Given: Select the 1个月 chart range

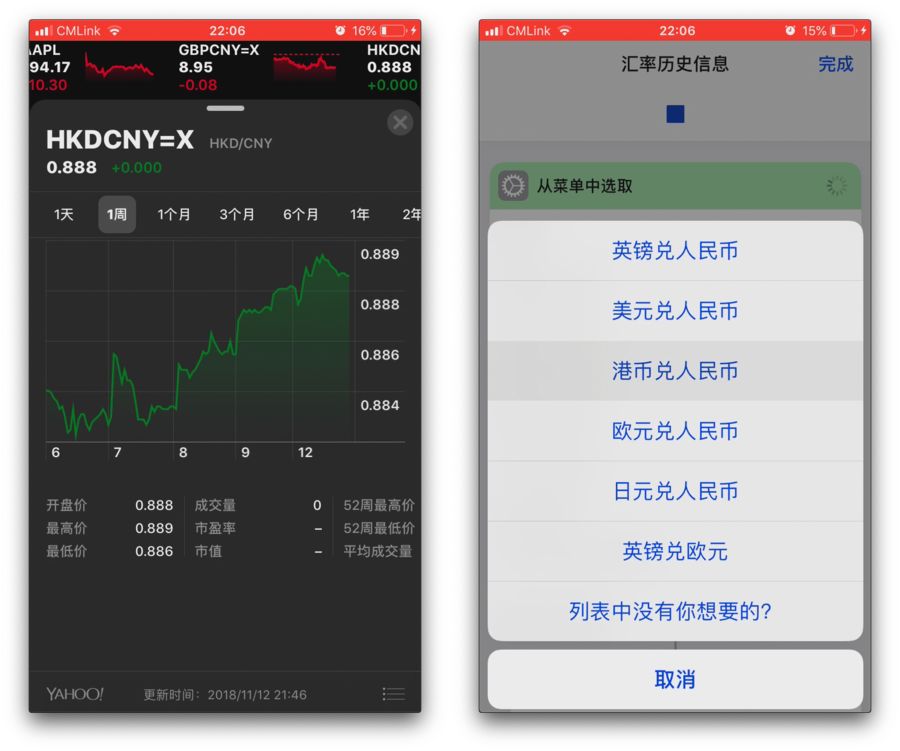Looking at the screenshot, I should pyautogui.click(x=174, y=214).
